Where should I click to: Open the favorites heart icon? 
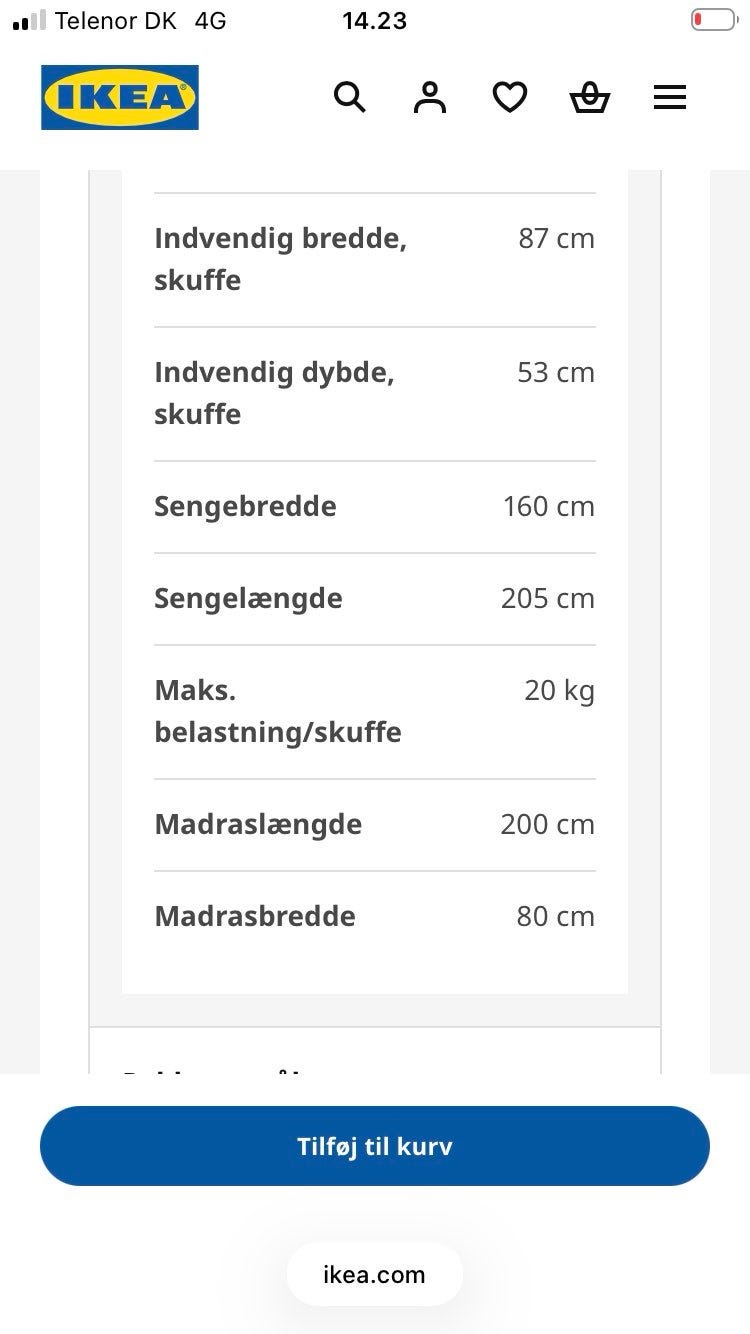click(510, 97)
